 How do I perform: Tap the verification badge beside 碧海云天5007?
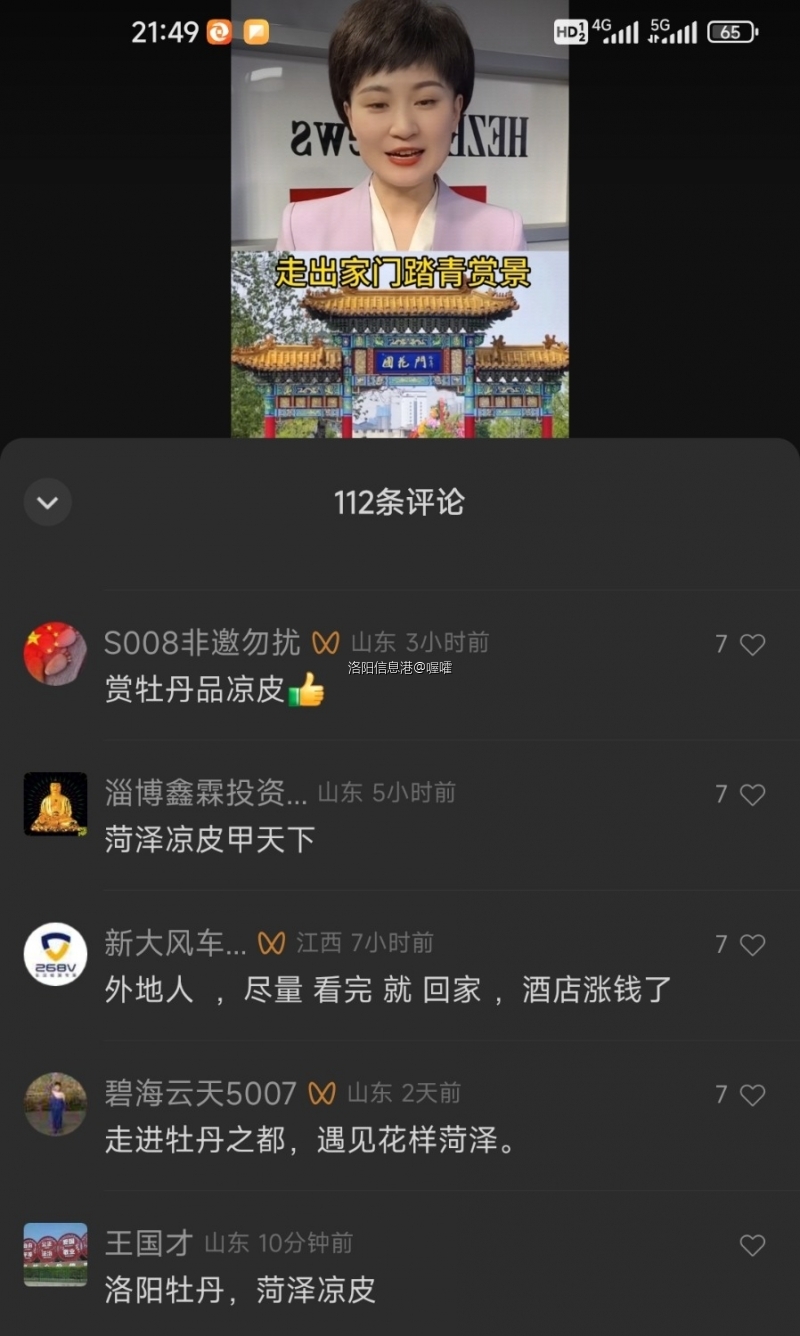[x=321, y=1093]
